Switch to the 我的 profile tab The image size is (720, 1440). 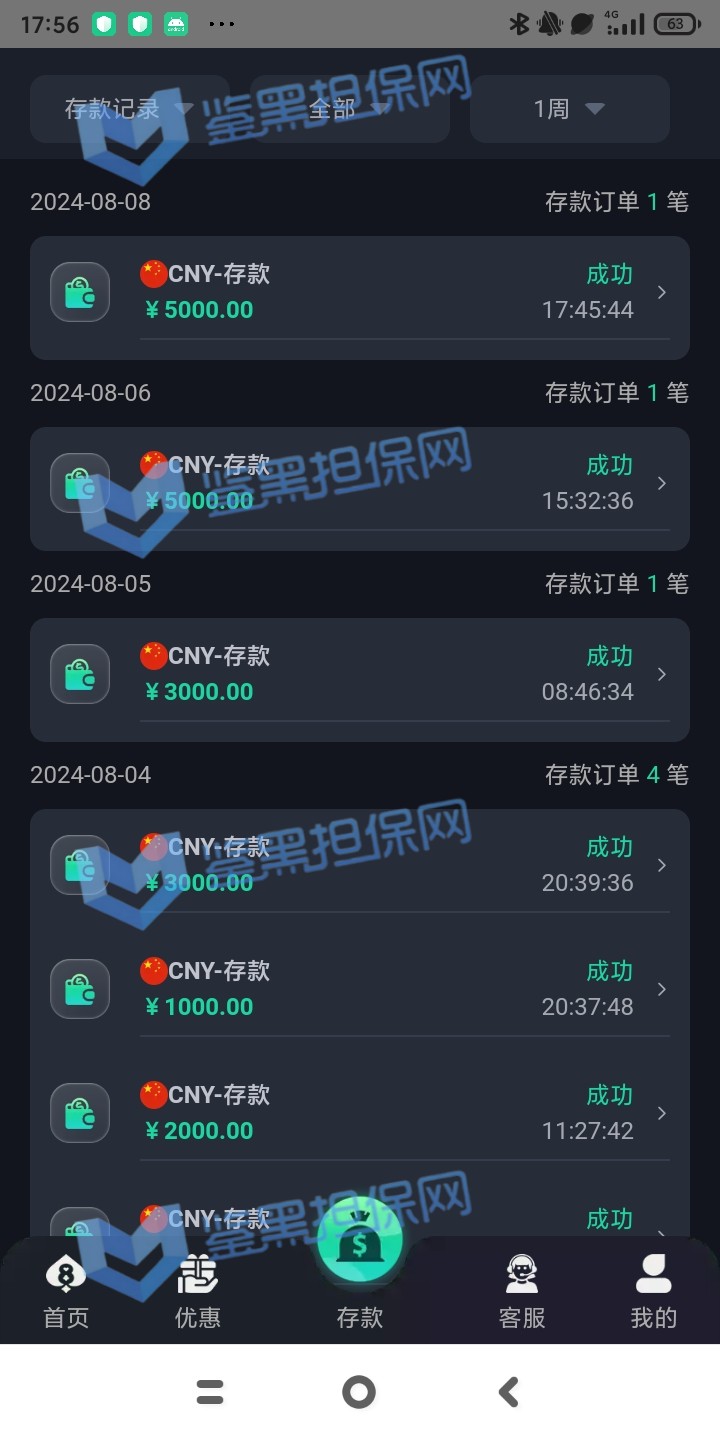(654, 1292)
